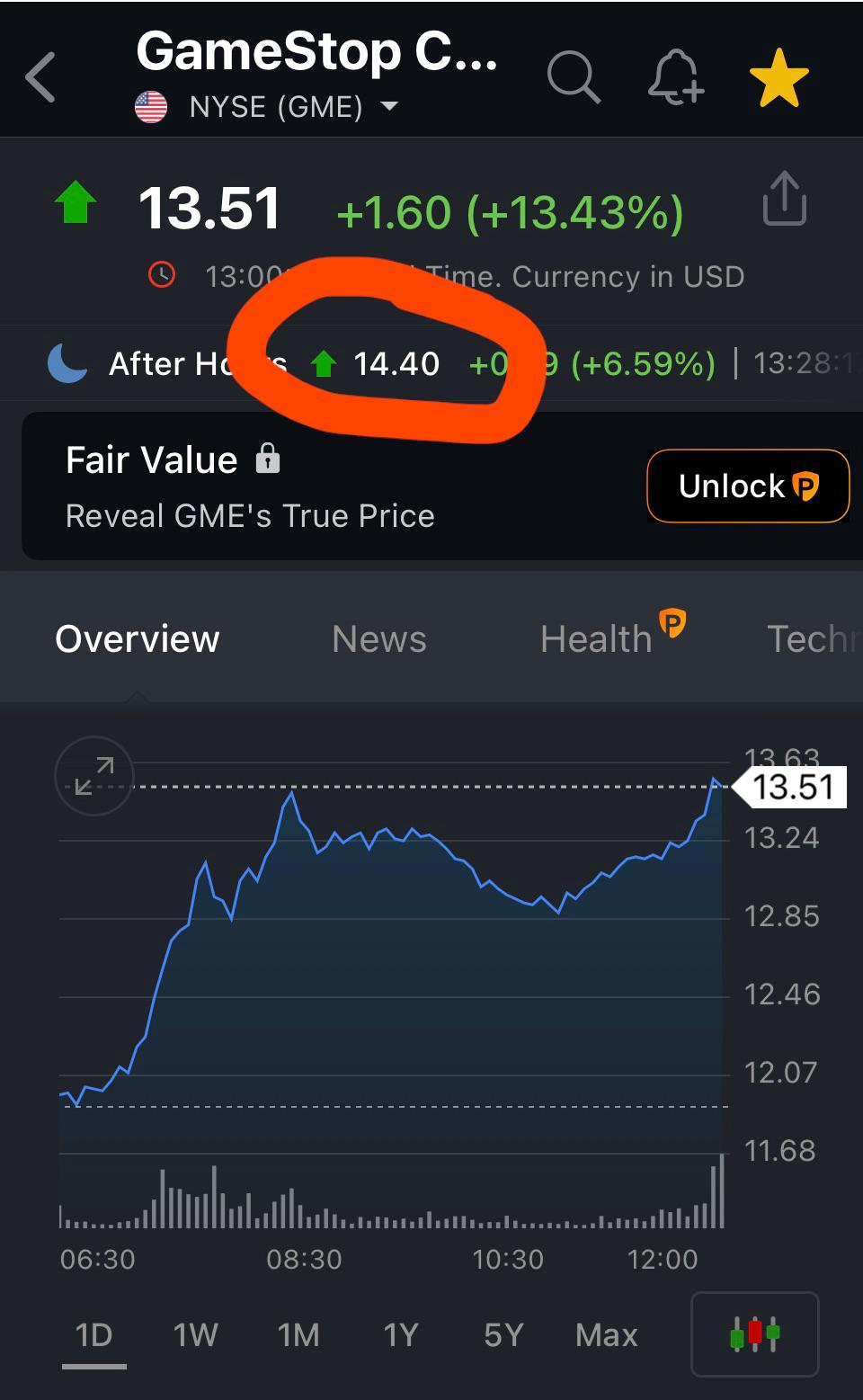
Task: Toggle the gold watchlist star
Action: click(x=779, y=77)
